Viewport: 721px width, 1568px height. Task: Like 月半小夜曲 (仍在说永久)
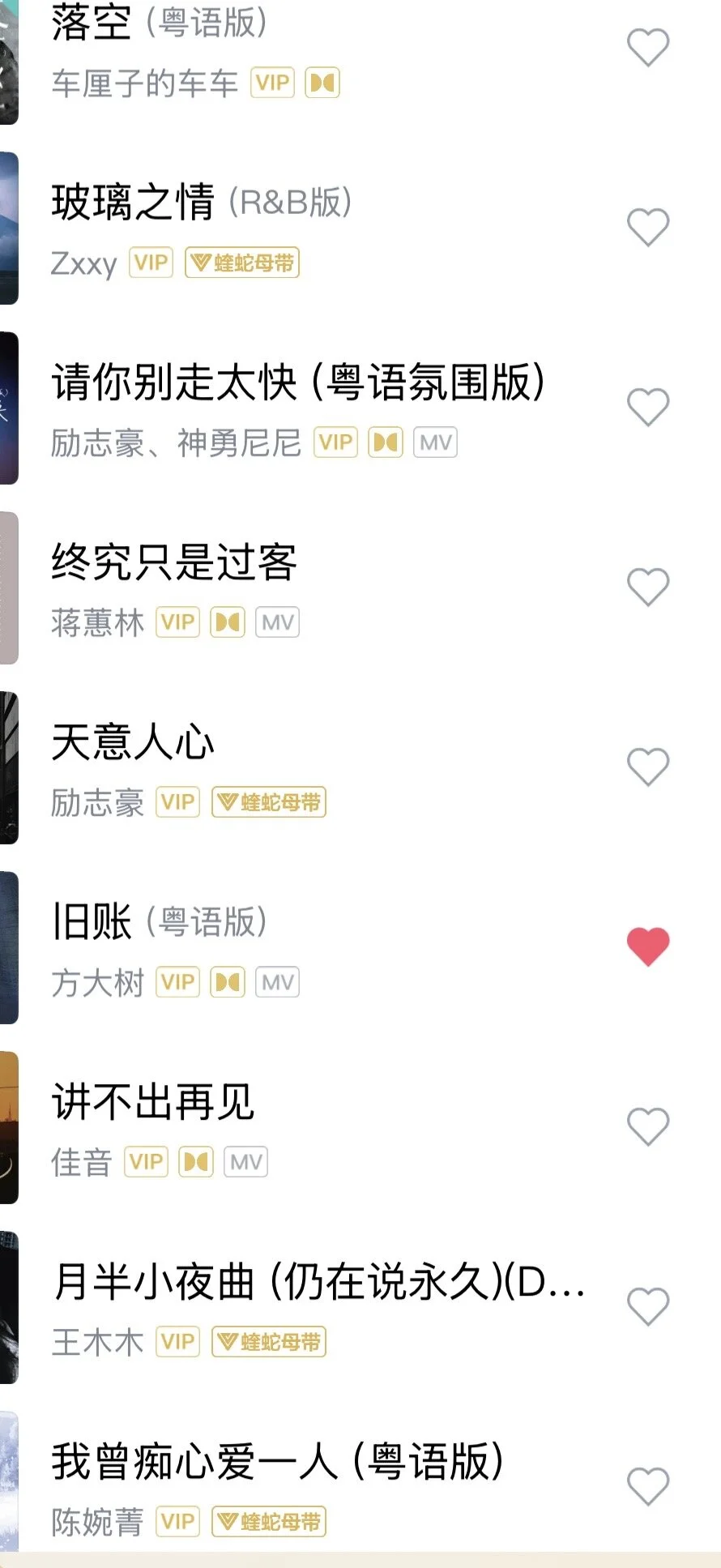point(648,1306)
